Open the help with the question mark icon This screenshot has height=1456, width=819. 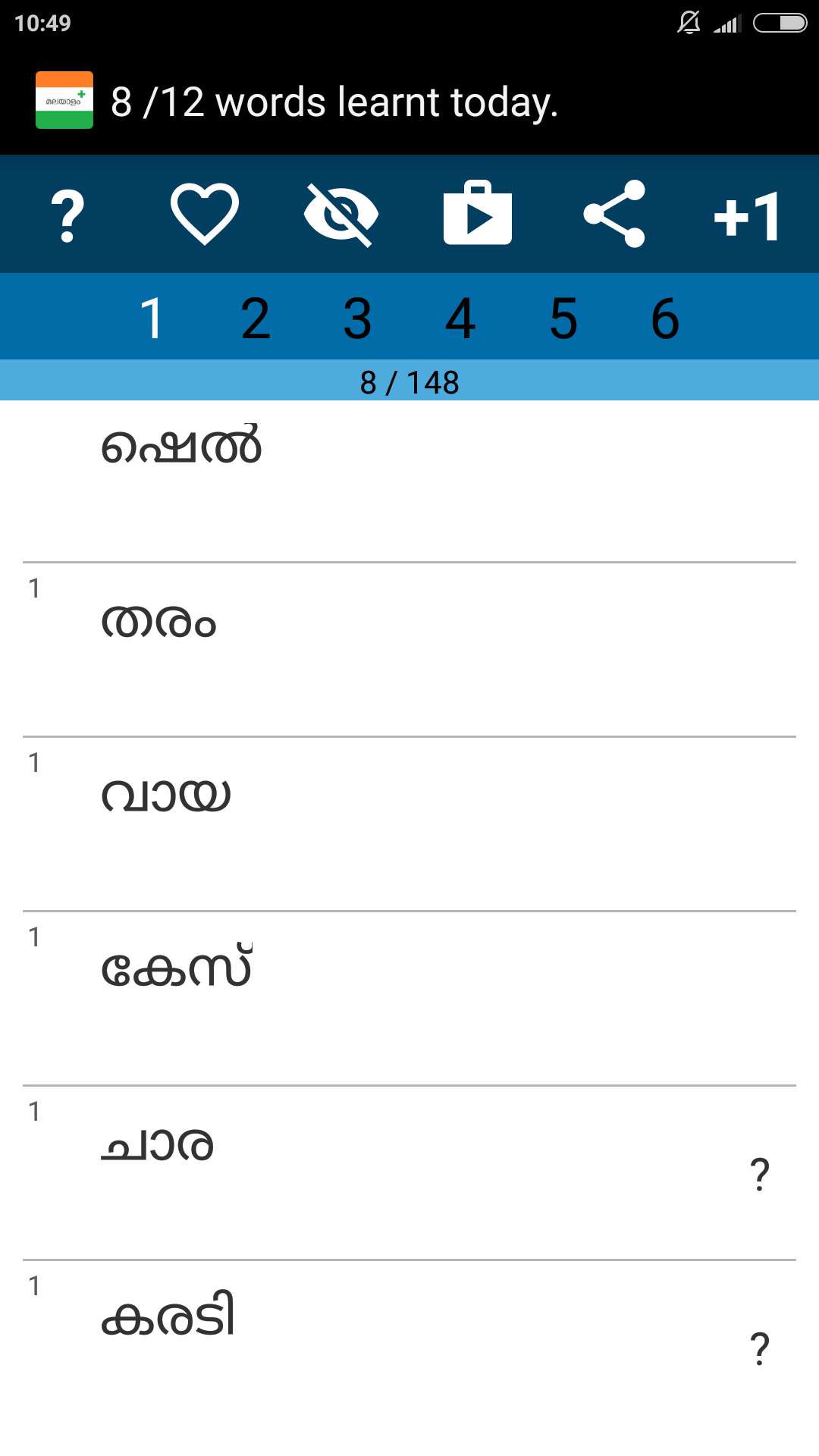[67, 215]
